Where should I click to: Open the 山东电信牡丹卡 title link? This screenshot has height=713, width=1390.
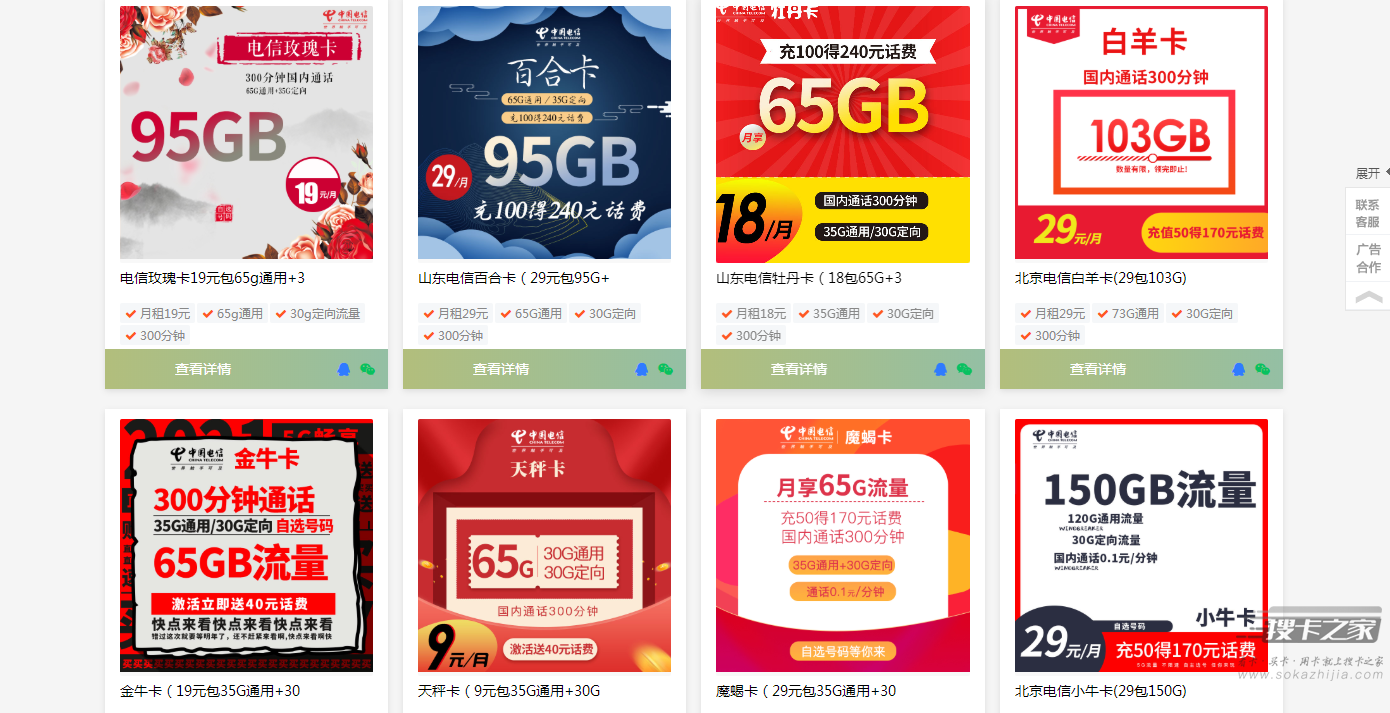808,278
